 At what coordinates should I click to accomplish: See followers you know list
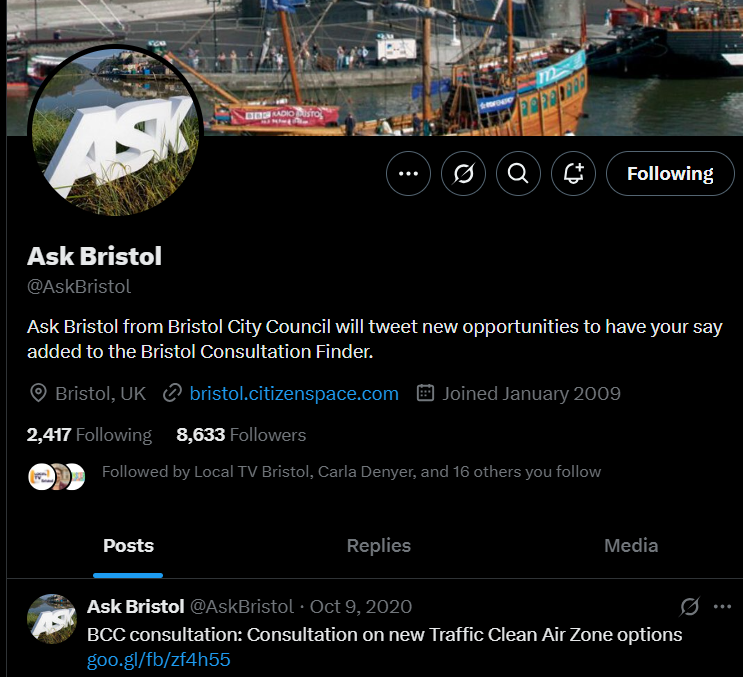[x=351, y=471]
